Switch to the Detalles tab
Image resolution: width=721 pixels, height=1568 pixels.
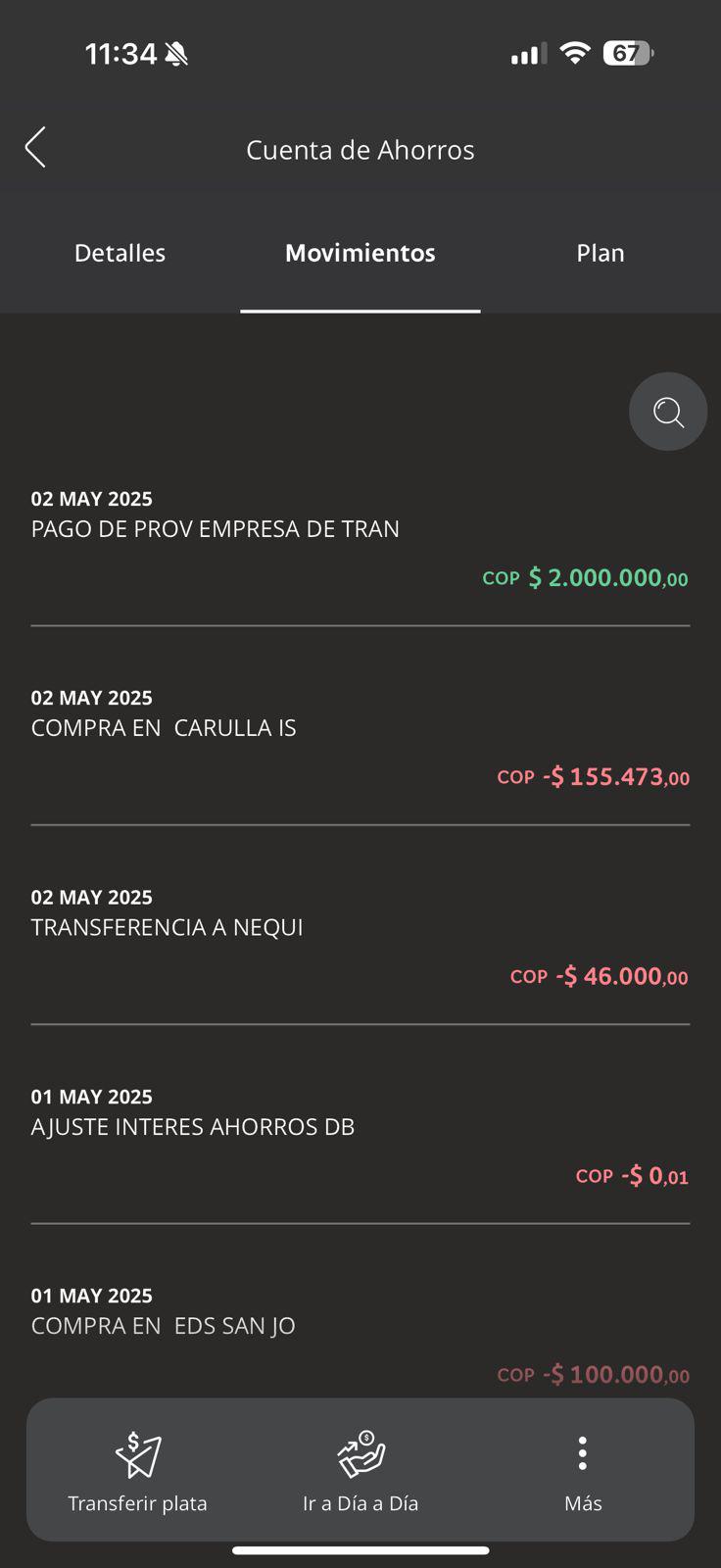click(x=120, y=253)
